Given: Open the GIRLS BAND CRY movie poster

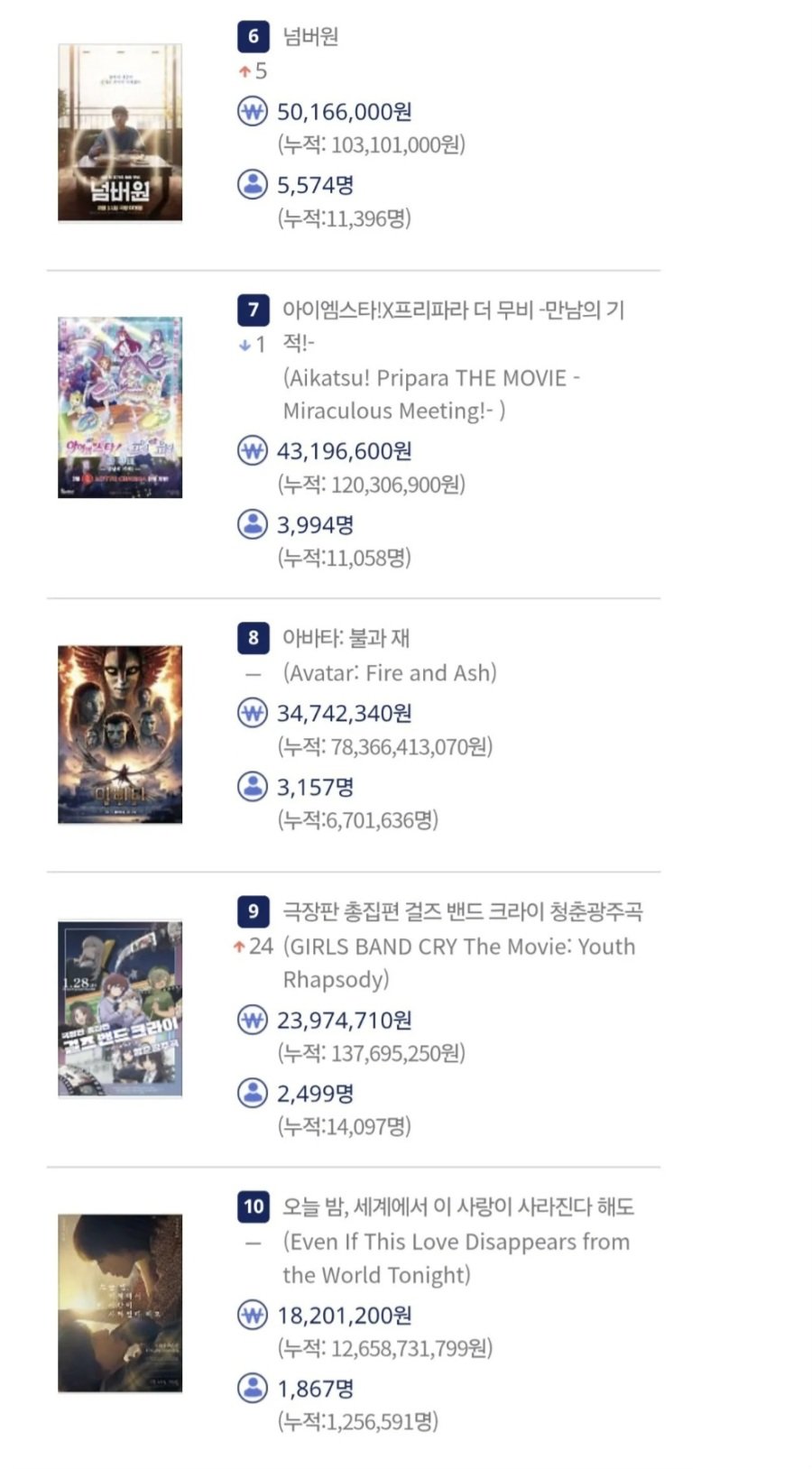Looking at the screenshot, I should click(120, 1009).
